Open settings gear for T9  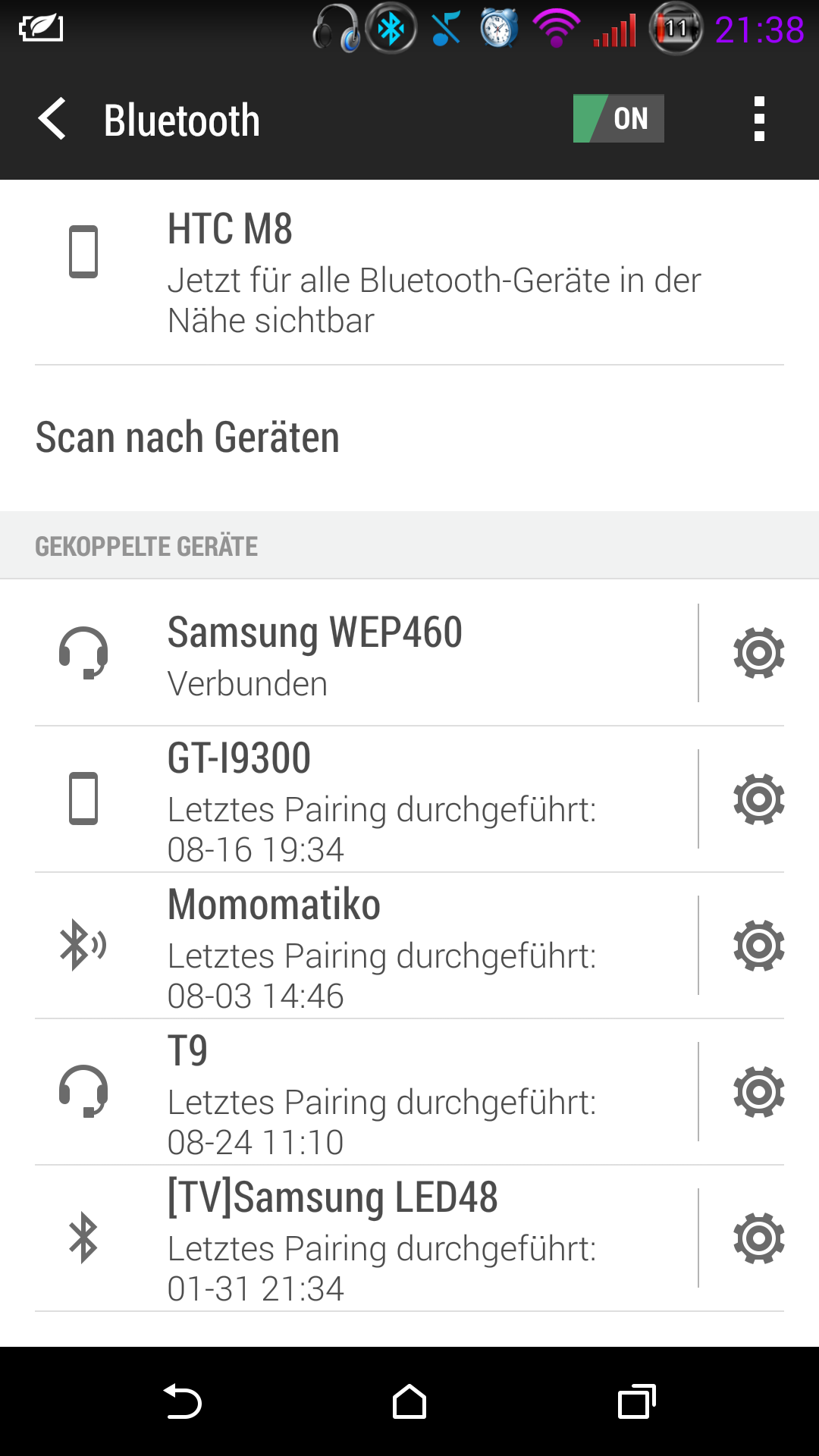point(758,1092)
